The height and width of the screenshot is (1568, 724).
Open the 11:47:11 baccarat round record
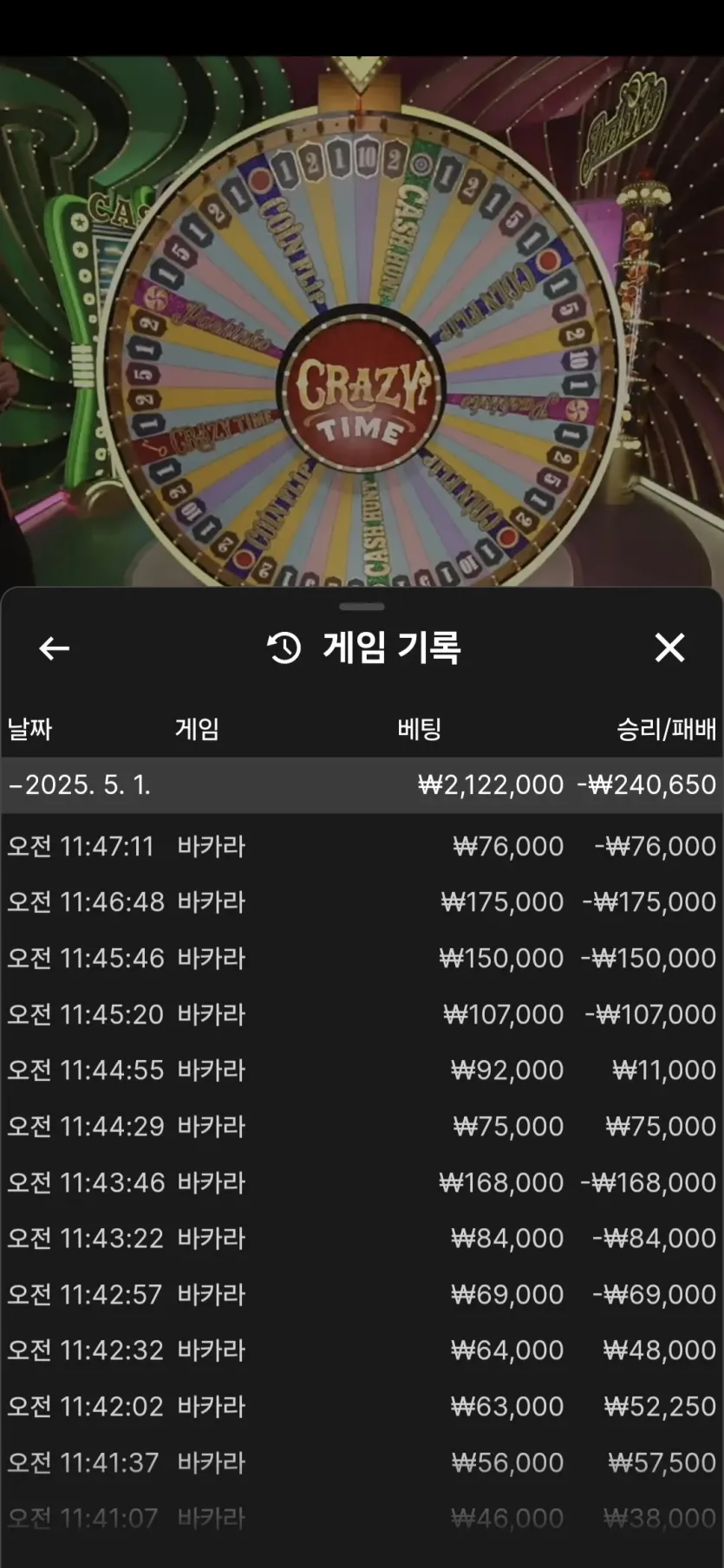pyautogui.click(x=362, y=846)
